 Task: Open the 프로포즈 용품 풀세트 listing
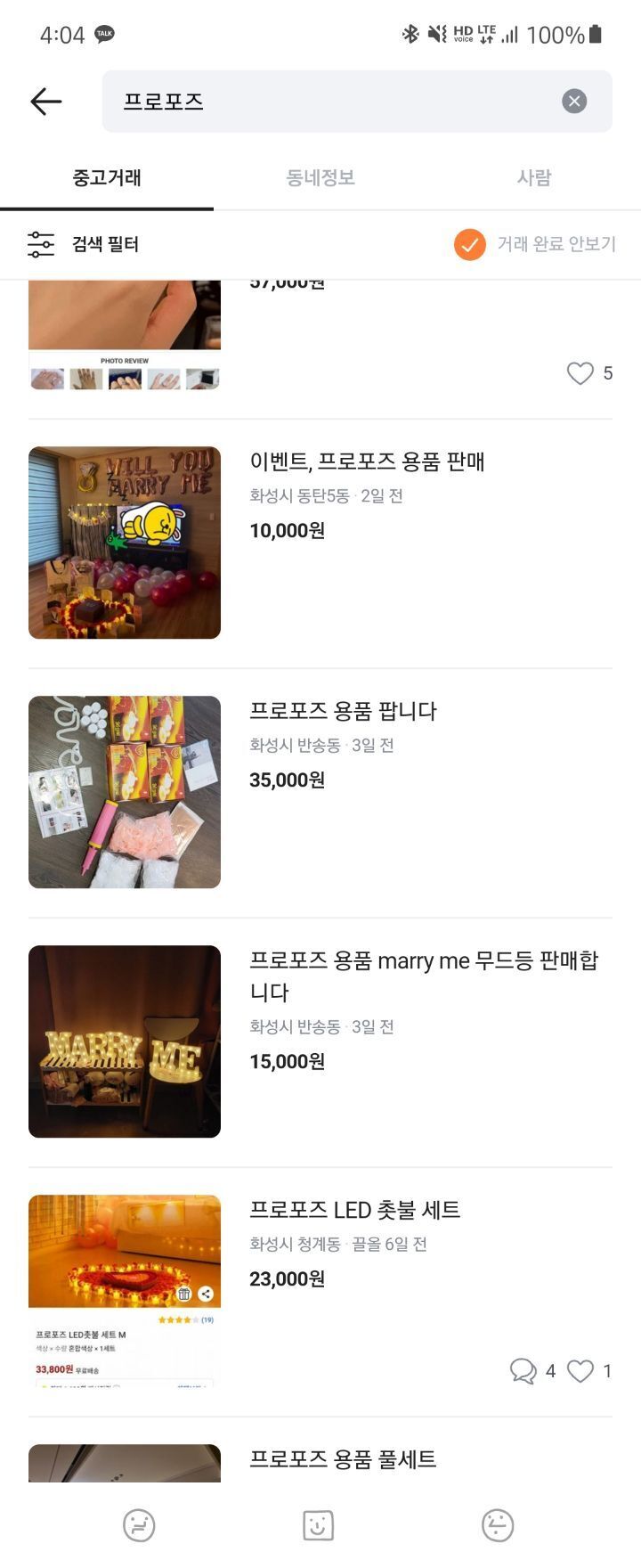click(x=343, y=1459)
